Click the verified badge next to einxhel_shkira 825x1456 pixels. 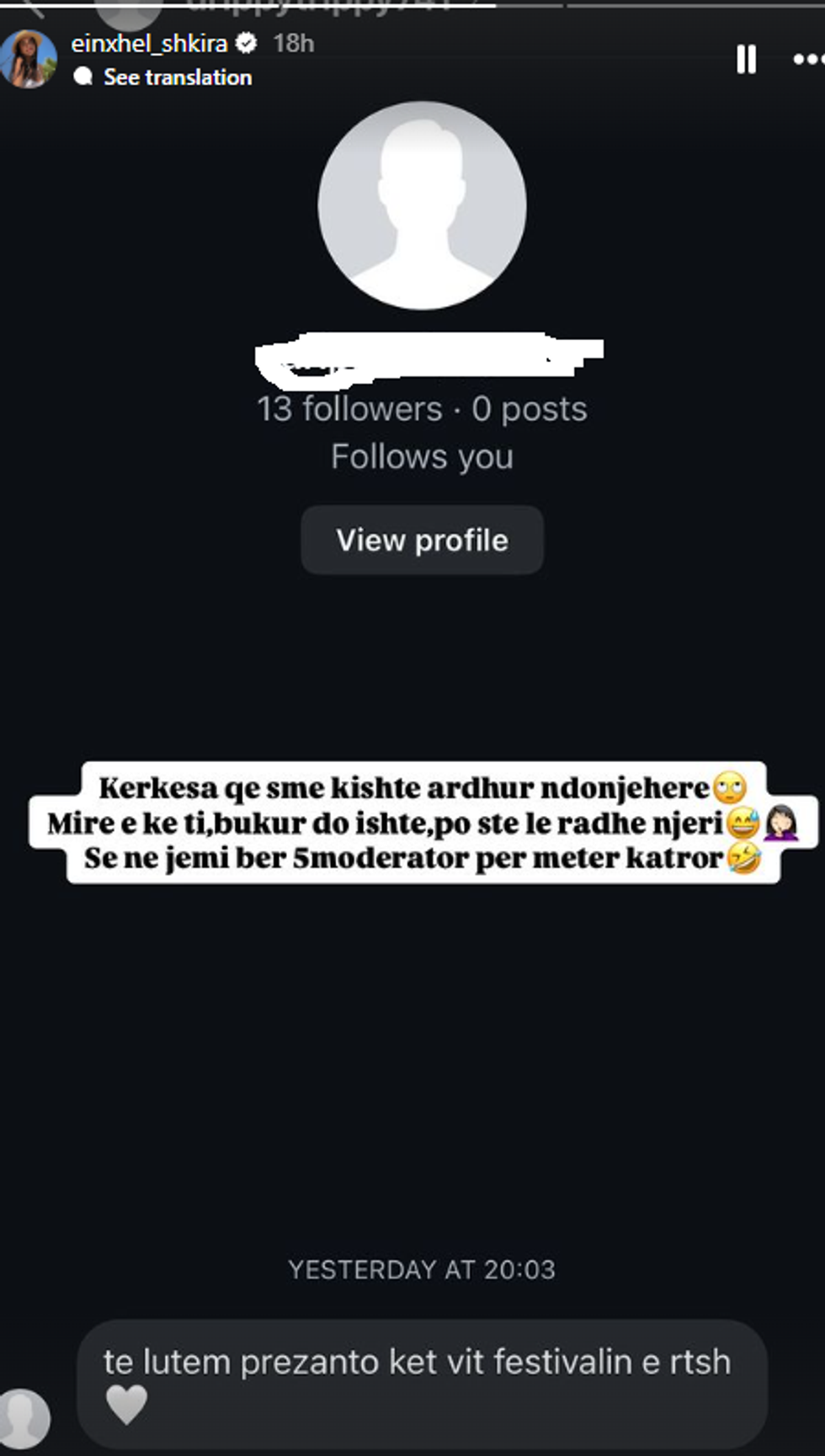(x=246, y=43)
